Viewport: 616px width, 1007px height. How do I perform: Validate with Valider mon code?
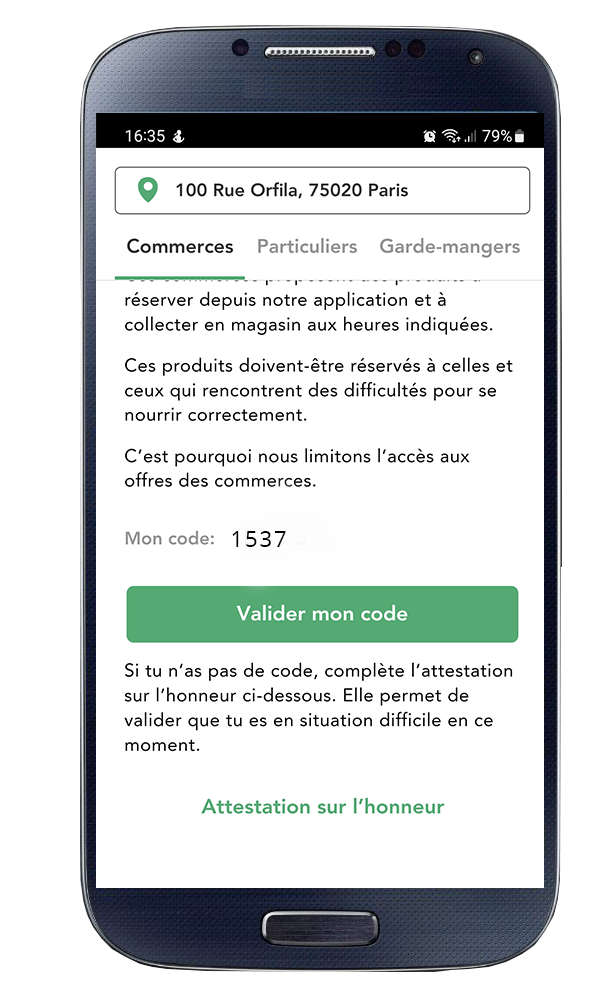[x=322, y=614]
